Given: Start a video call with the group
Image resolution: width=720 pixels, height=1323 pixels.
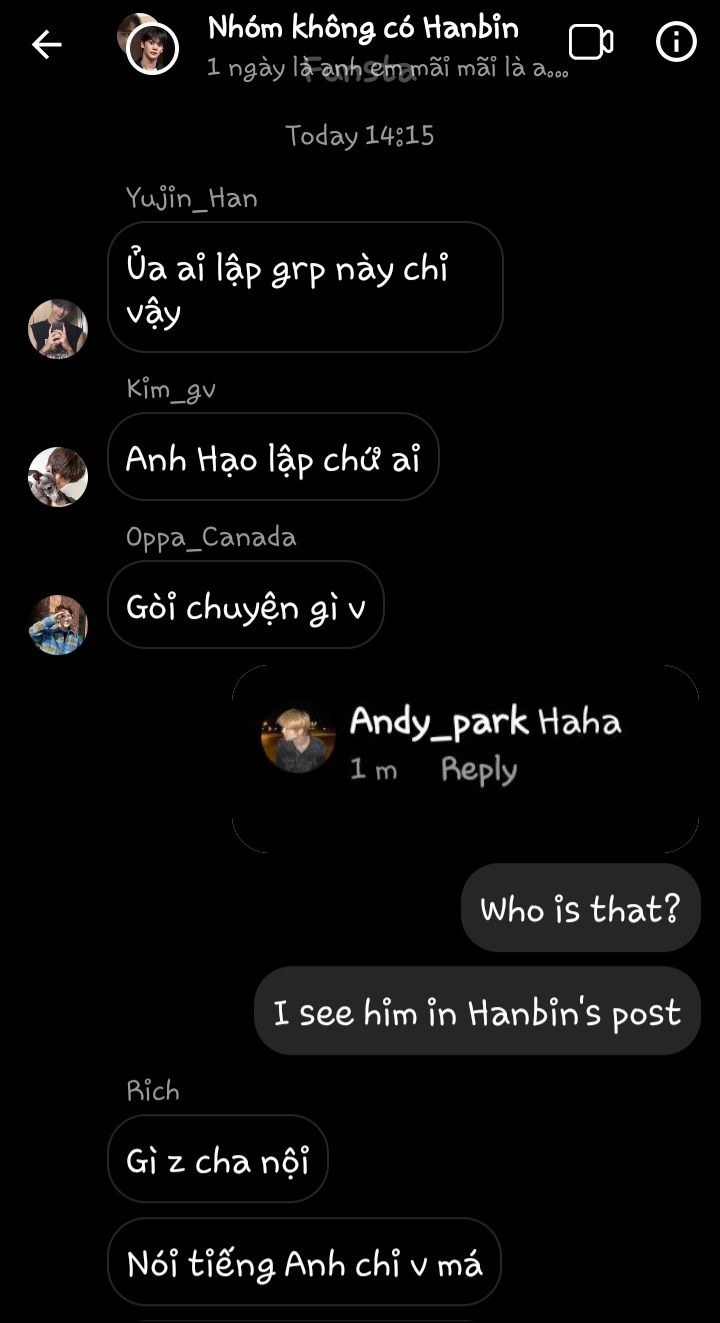Looking at the screenshot, I should (x=590, y=43).
